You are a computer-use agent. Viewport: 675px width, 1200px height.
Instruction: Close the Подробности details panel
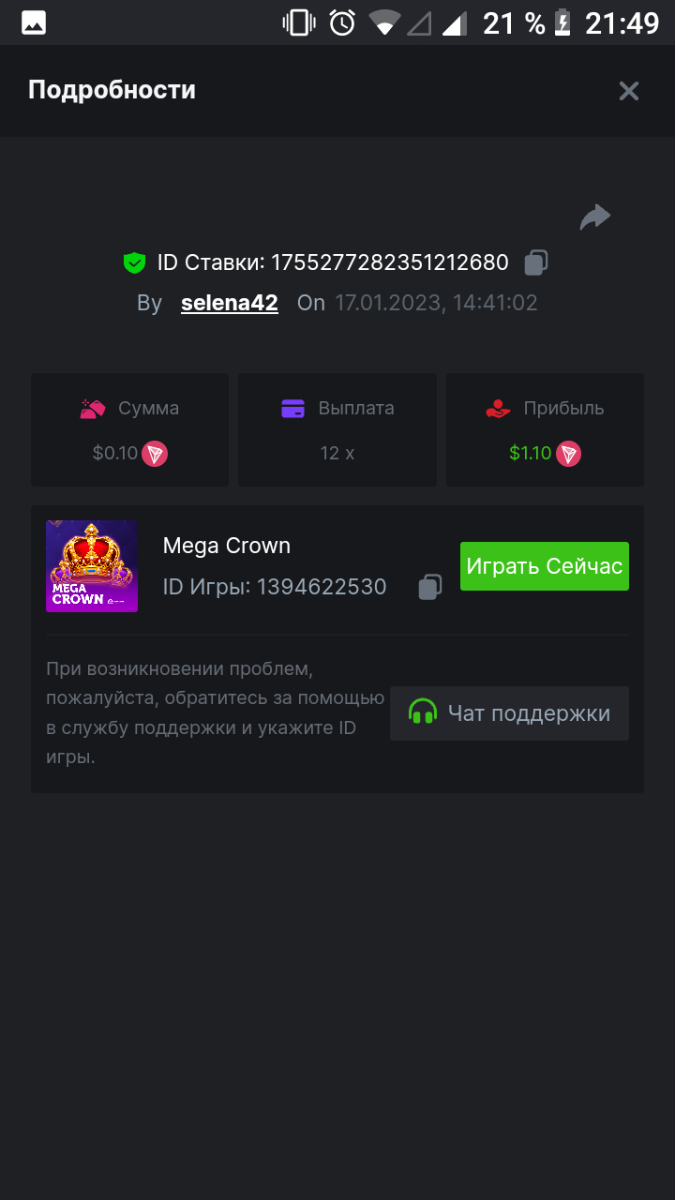(628, 91)
